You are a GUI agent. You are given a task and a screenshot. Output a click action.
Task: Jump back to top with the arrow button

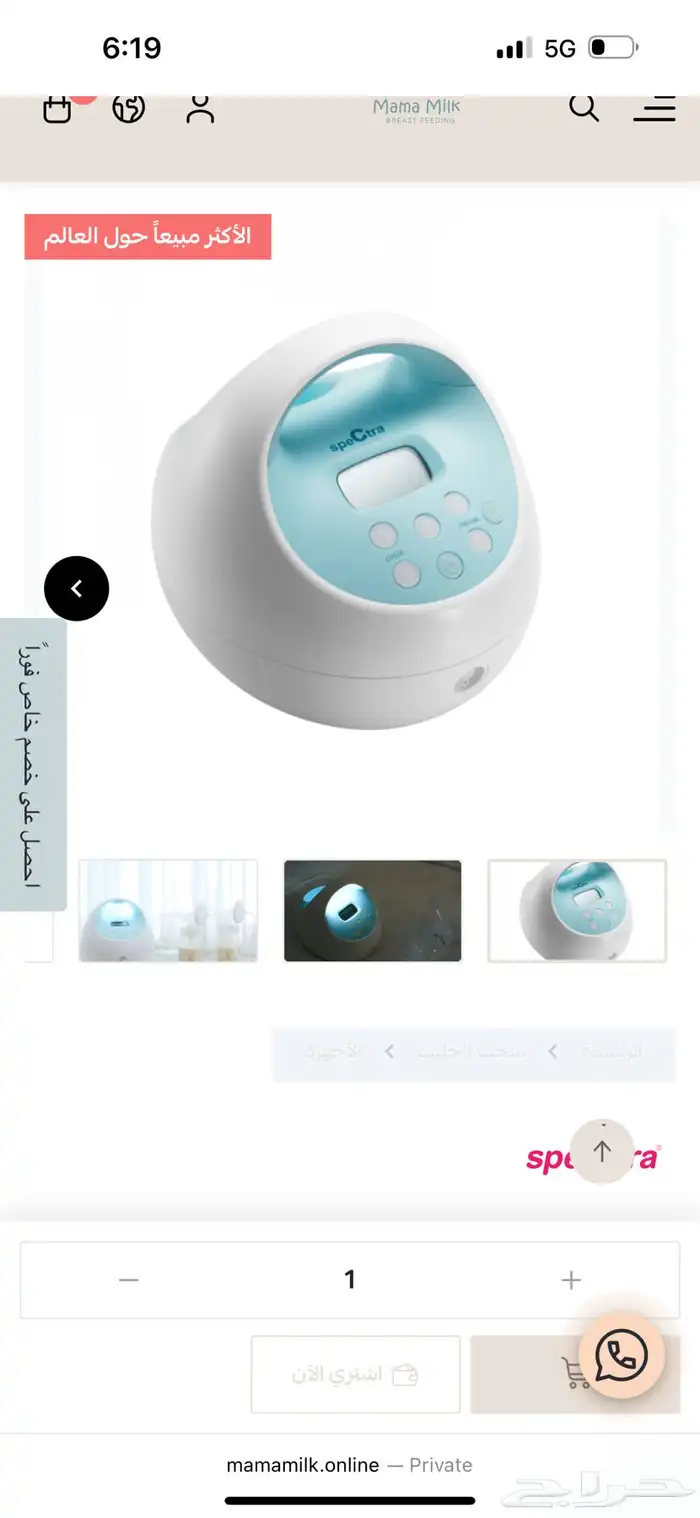[x=602, y=1152]
